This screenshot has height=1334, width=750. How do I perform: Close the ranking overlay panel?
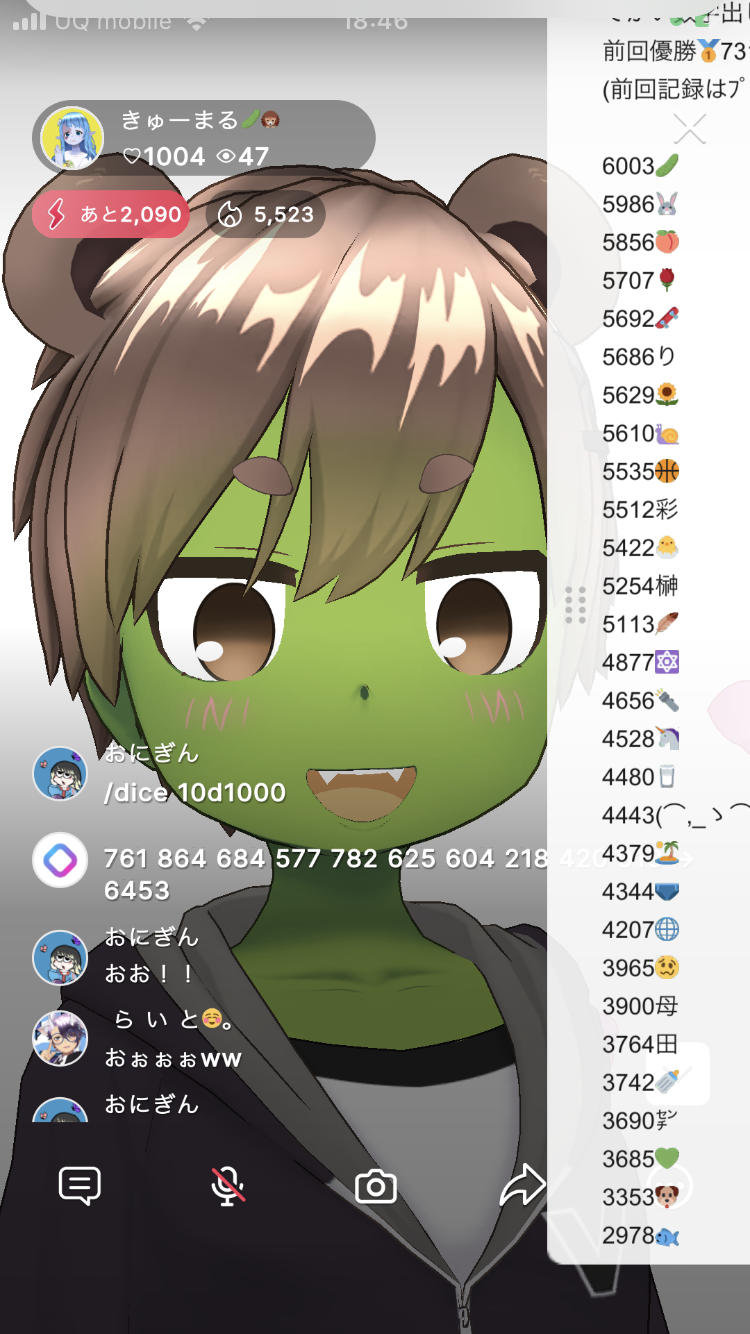689,130
